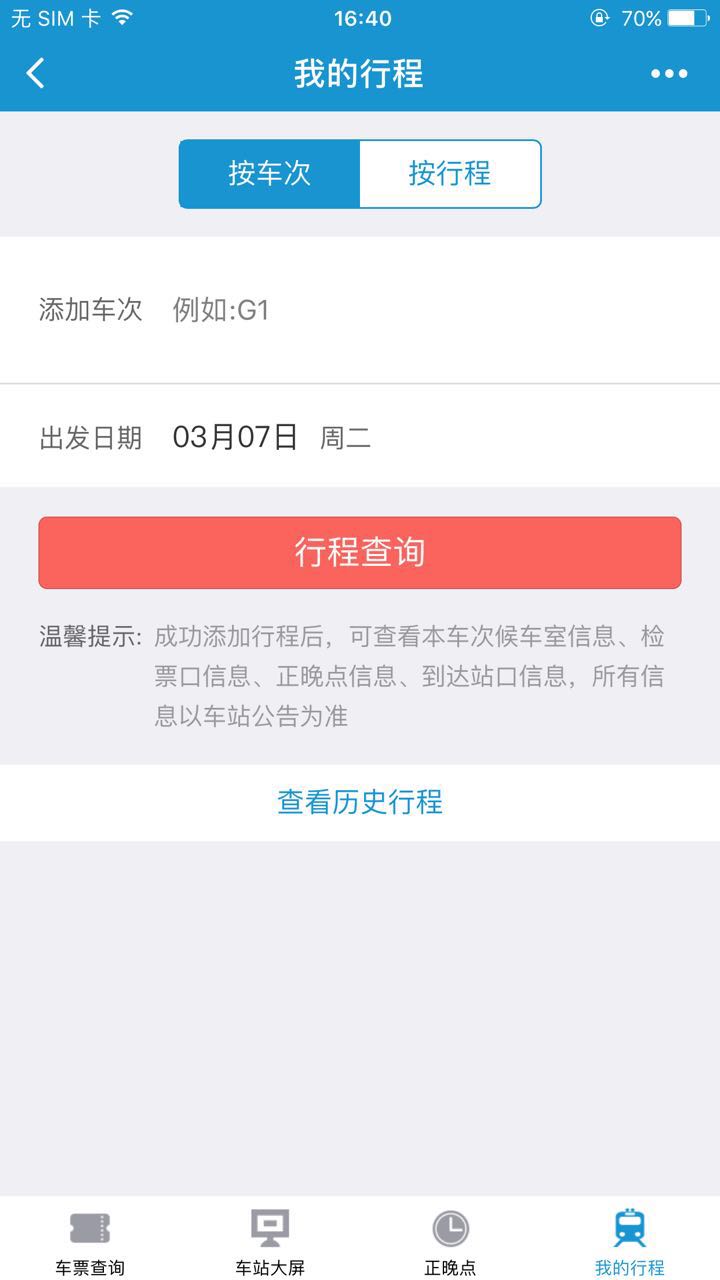Switch to the 按行程 segment
This screenshot has width=720, height=1280.
click(x=450, y=174)
